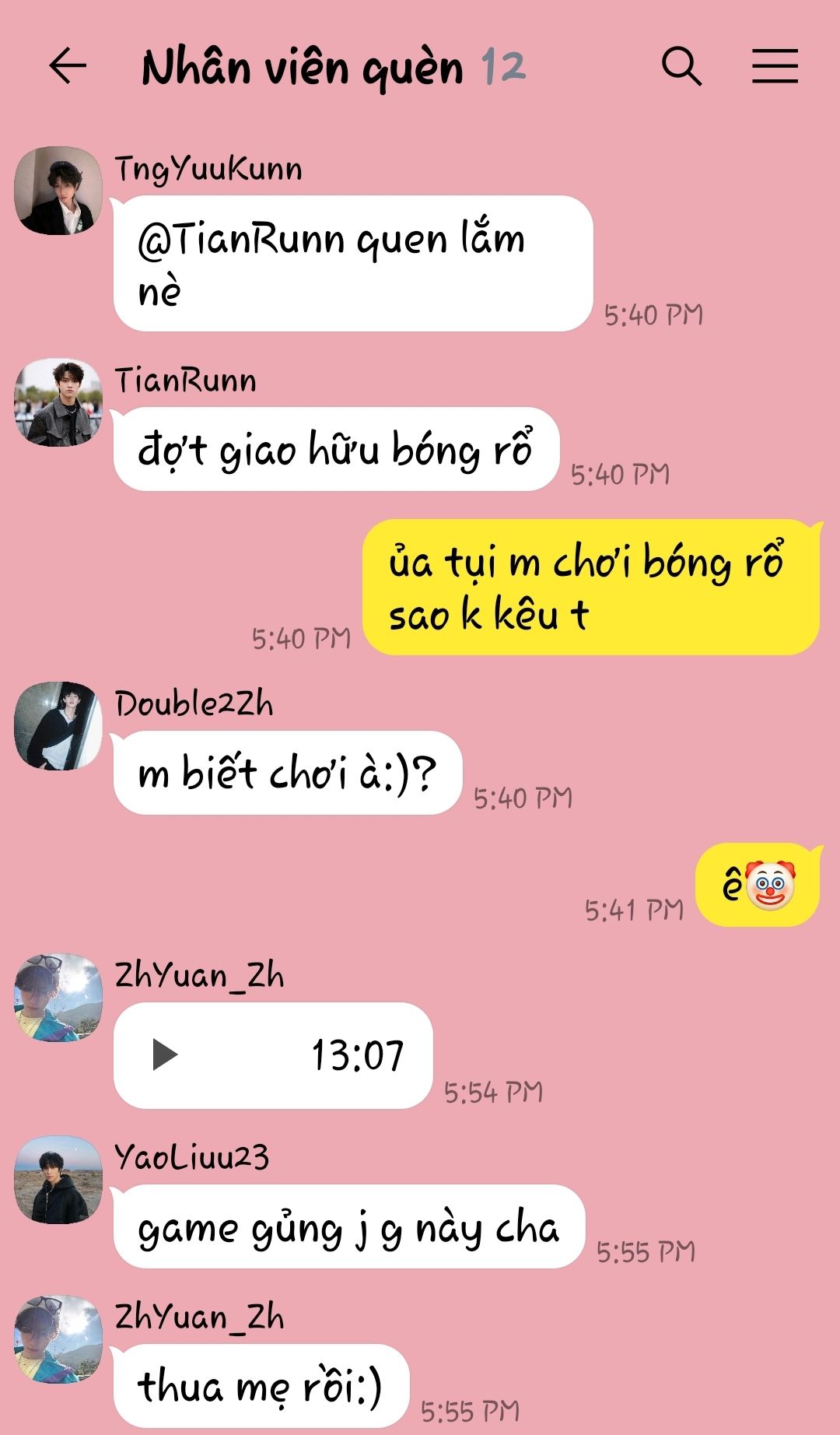Open TngYuuKunn's profile picture
Viewport: 840px width, 1435px height.
58,191
